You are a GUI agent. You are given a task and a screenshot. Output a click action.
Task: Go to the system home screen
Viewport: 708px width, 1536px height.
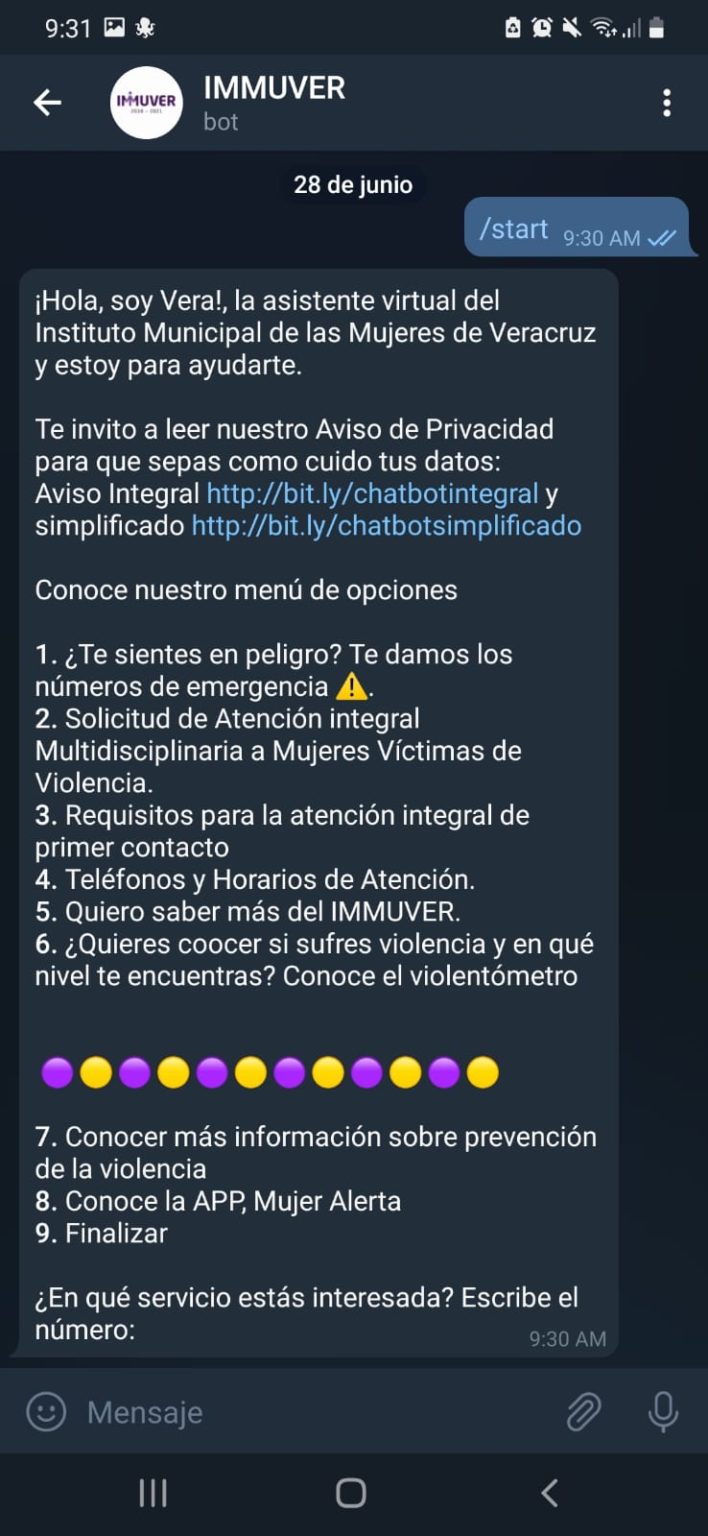[351, 1493]
